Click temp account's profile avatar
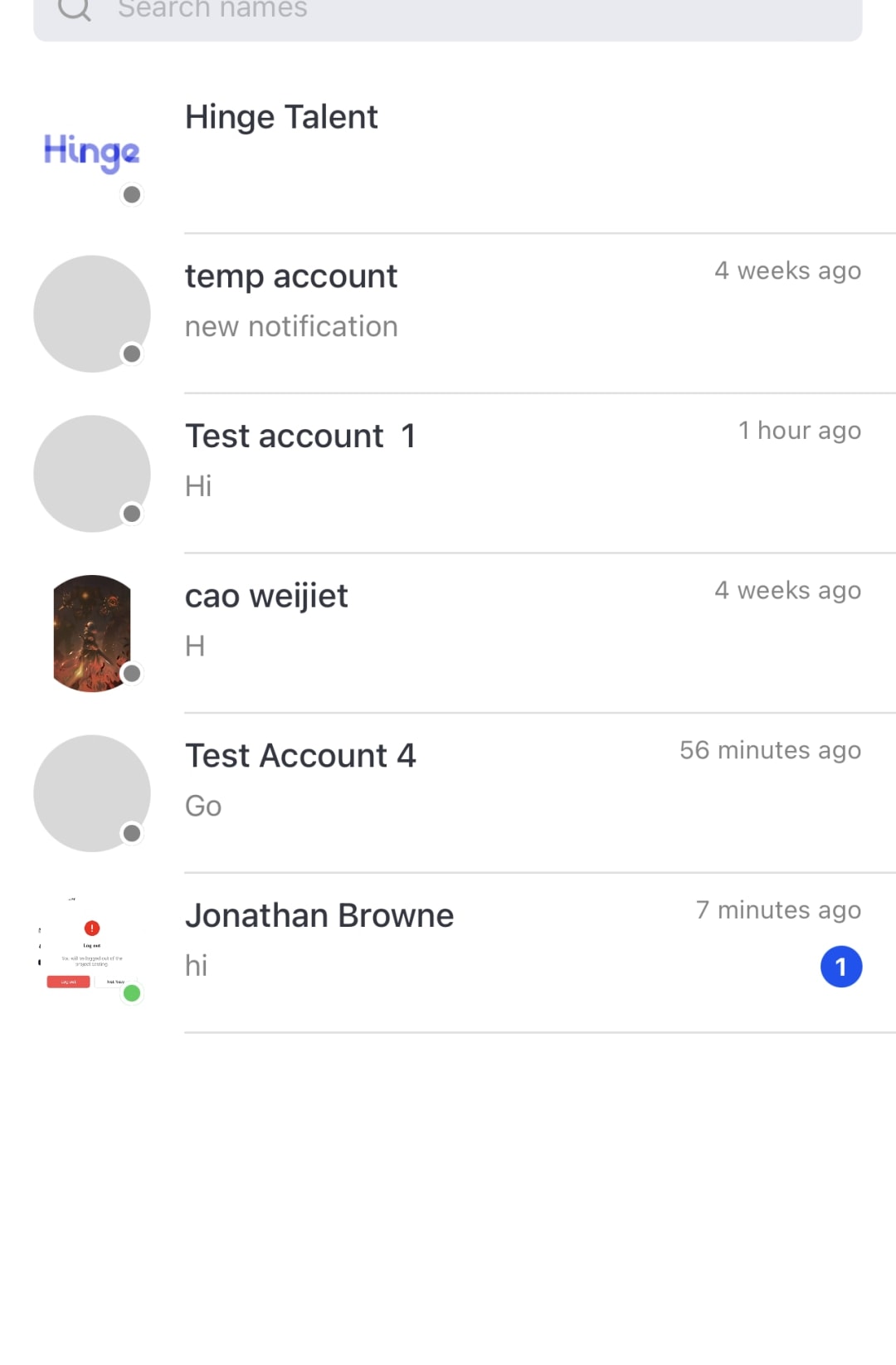This screenshot has width=896, height=1365. coord(91,313)
